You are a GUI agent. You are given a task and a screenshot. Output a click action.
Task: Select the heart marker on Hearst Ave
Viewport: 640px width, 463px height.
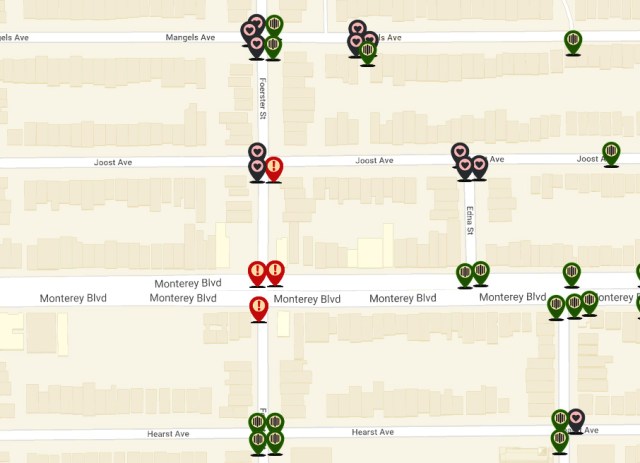(576, 420)
